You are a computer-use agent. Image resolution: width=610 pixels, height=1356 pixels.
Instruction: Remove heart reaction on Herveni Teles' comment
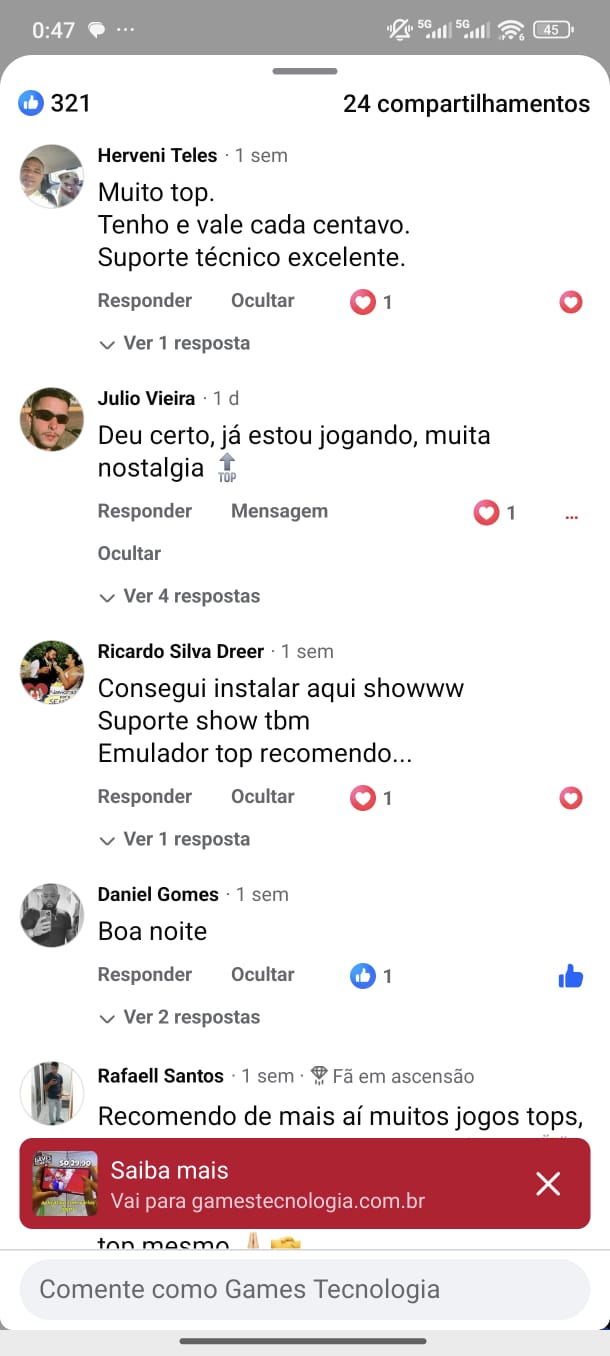click(571, 302)
